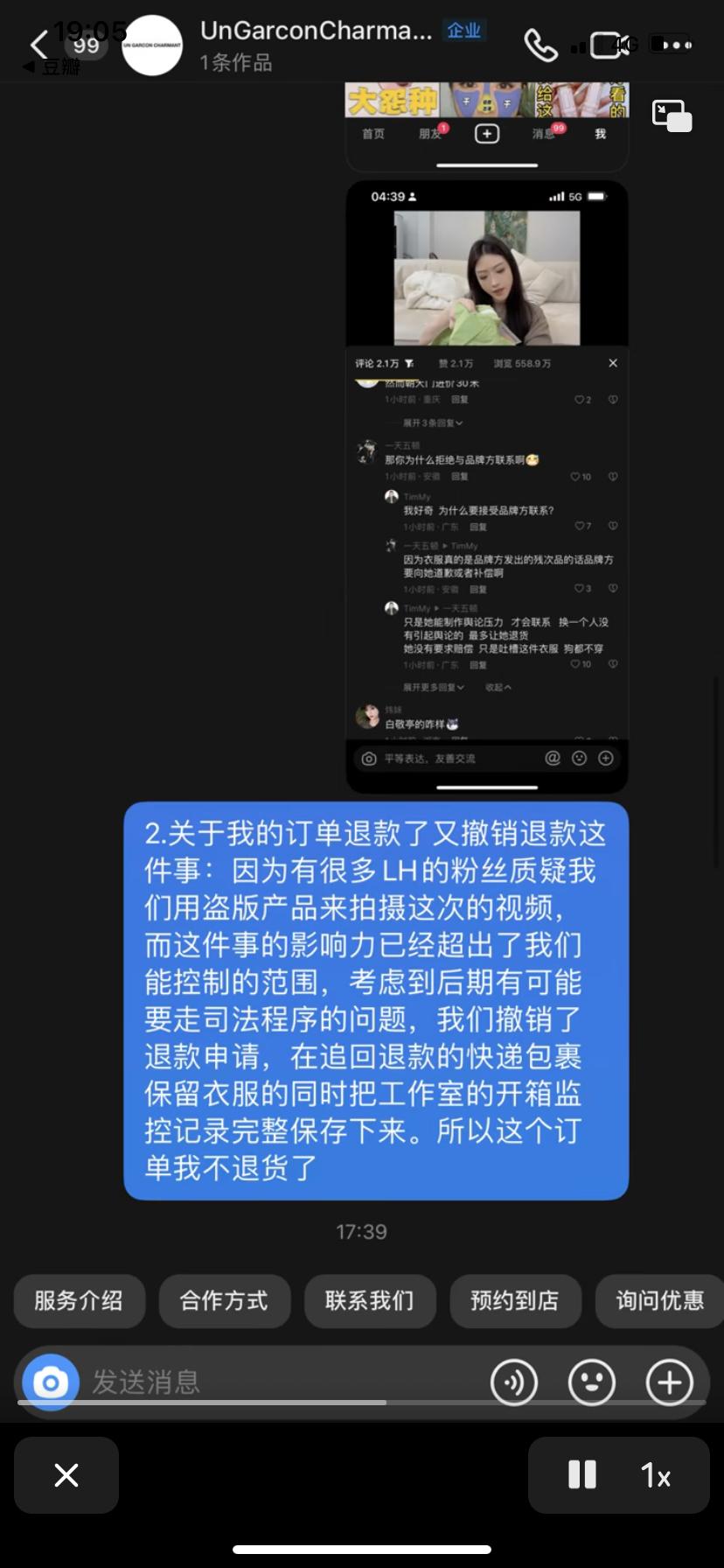Screen dimensions: 724x1568
Task: Open the comment filter icon next to 评论 2.1万
Action: 409,363
